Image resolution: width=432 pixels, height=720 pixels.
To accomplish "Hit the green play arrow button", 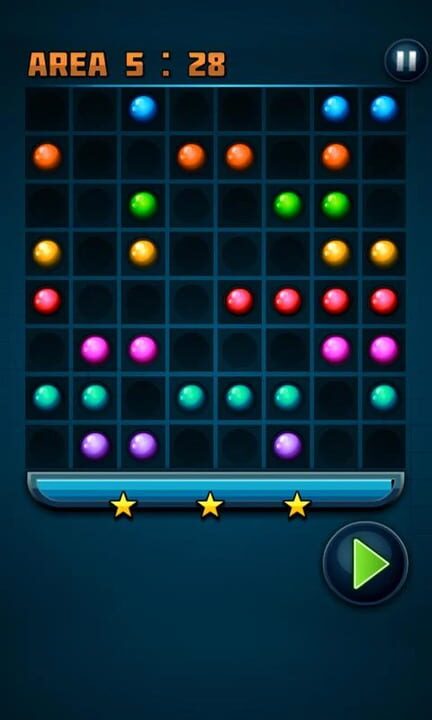I will coord(365,563).
